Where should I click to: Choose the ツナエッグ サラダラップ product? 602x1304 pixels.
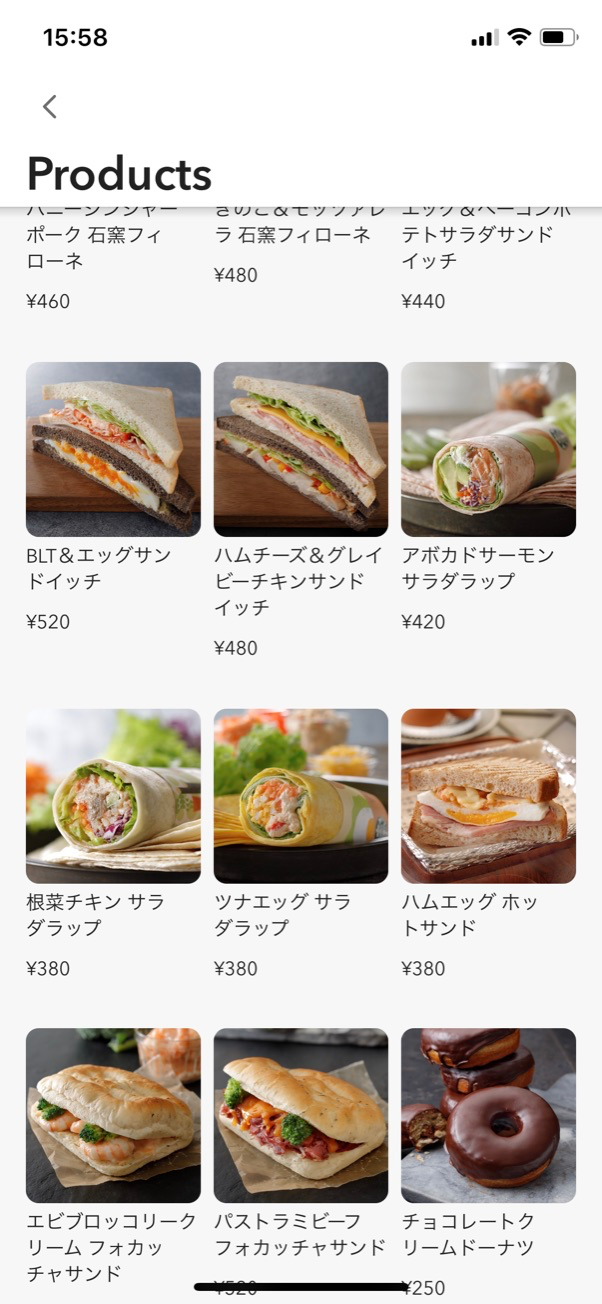click(x=300, y=796)
